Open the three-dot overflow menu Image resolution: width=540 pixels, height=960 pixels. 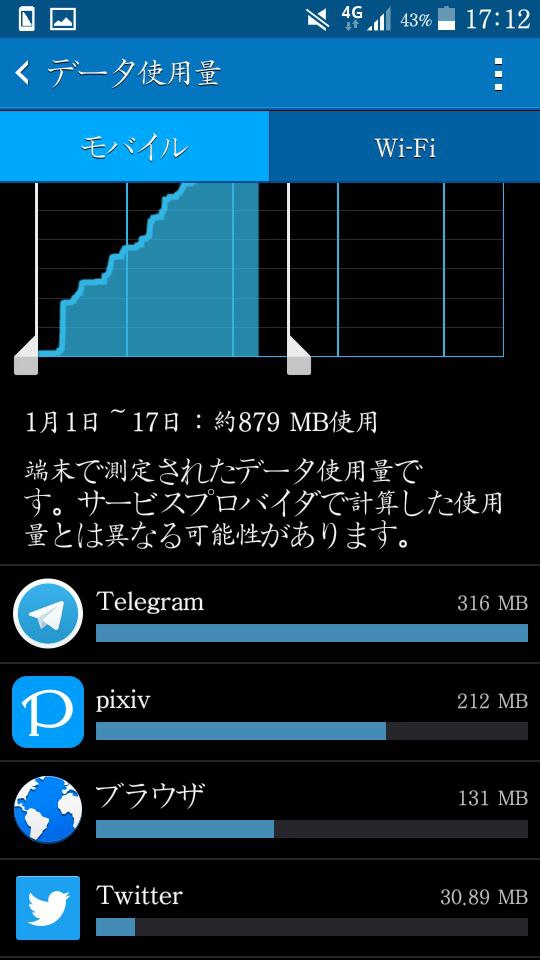pyautogui.click(x=498, y=74)
